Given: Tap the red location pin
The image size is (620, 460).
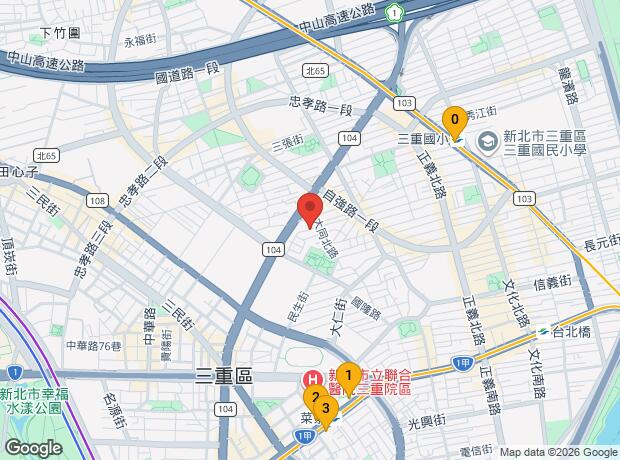Looking at the screenshot, I should pyautogui.click(x=310, y=210).
